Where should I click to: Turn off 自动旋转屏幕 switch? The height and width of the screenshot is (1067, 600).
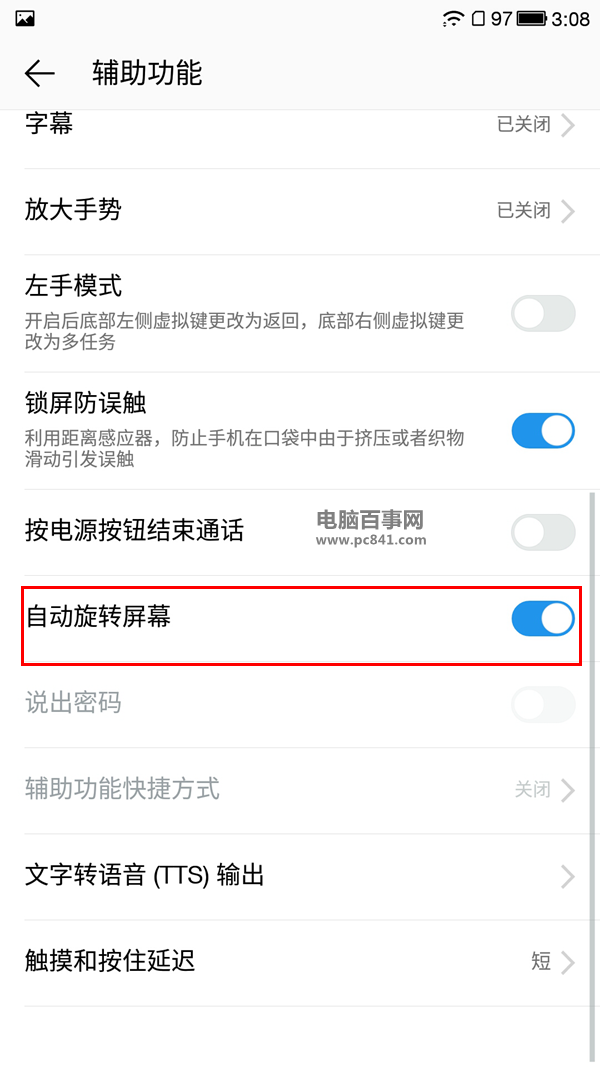[543, 619]
